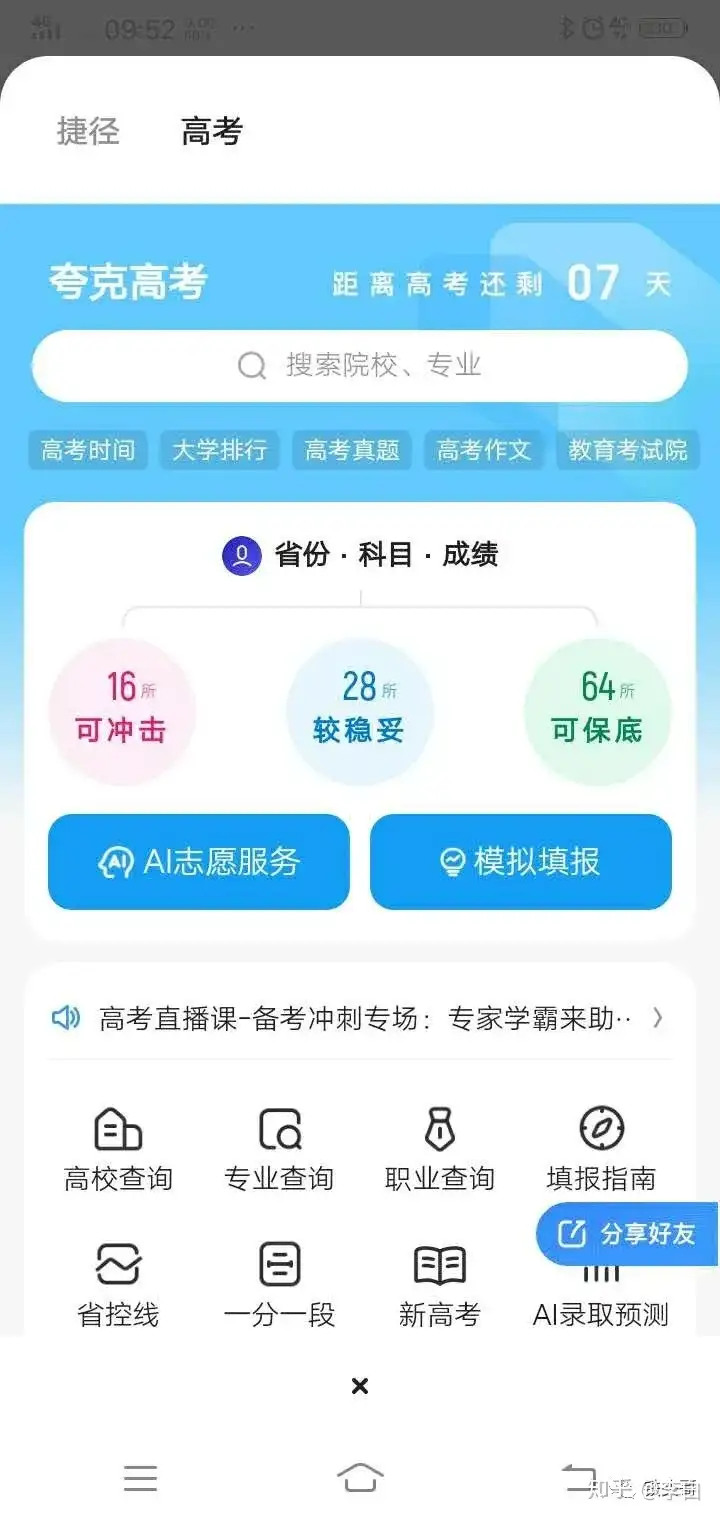Open 专业查询
This screenshot has width=720, height=1520.
pos(279,1150)
